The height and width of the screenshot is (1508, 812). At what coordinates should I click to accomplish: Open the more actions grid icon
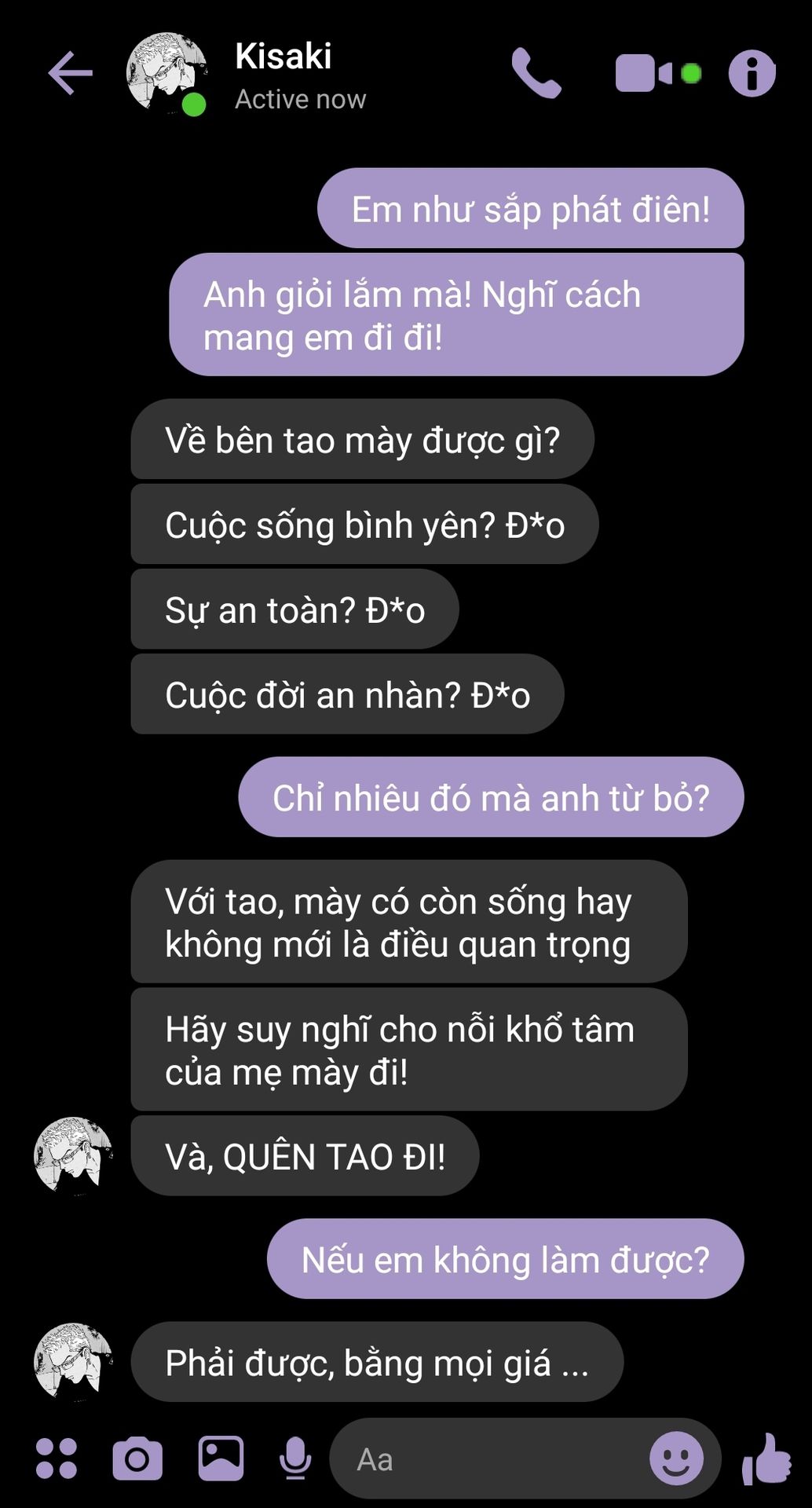click(x=57, y=1459)
